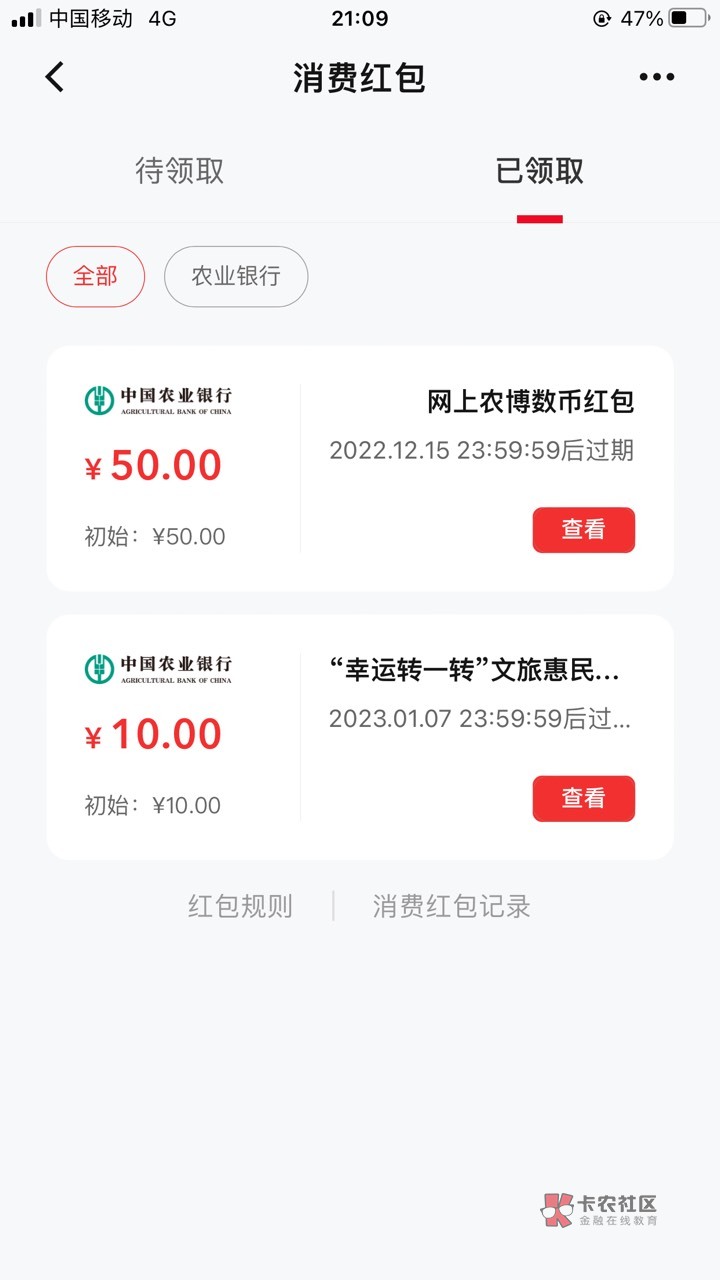
Task: Go back from 消费红包 page
Action: pyautogui.click(x=55, y=77)
